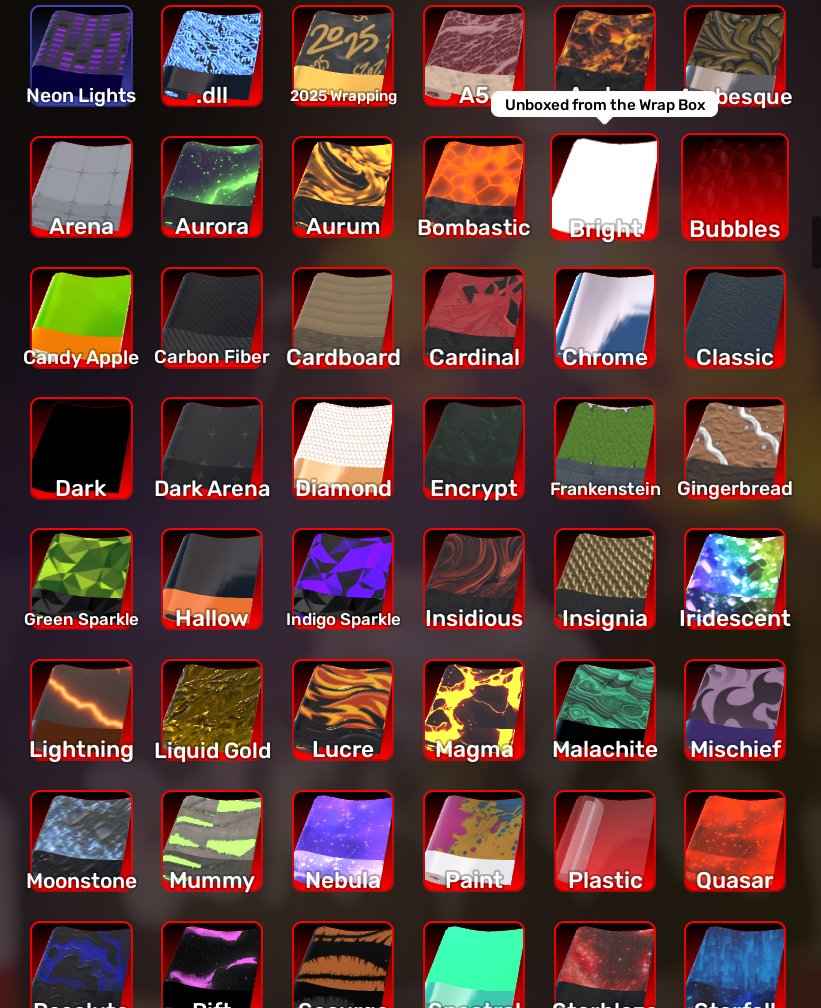Choose the Nebula wrap
The width and height of the screenshot is (821, 1008).
(x=343, y=841)
